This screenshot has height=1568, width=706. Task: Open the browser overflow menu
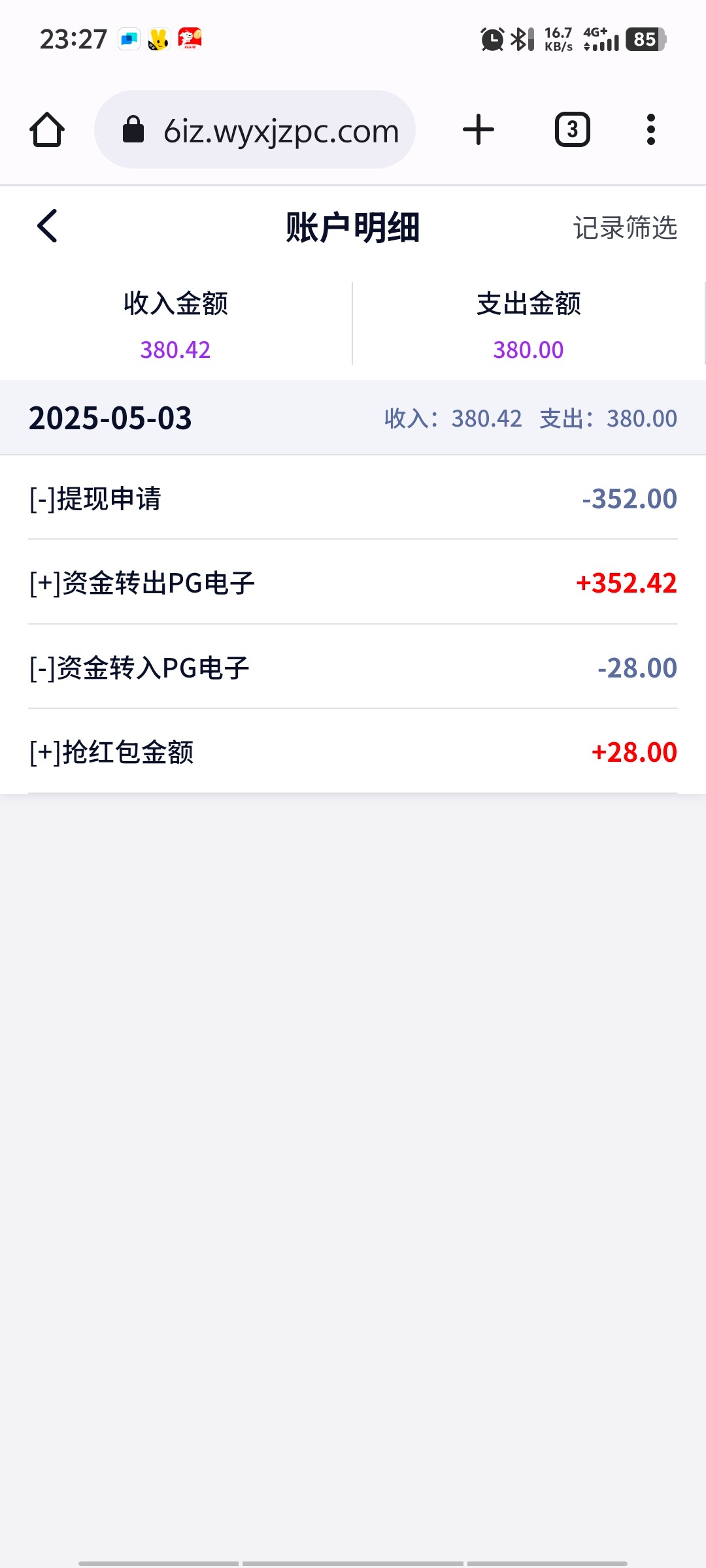650,129
